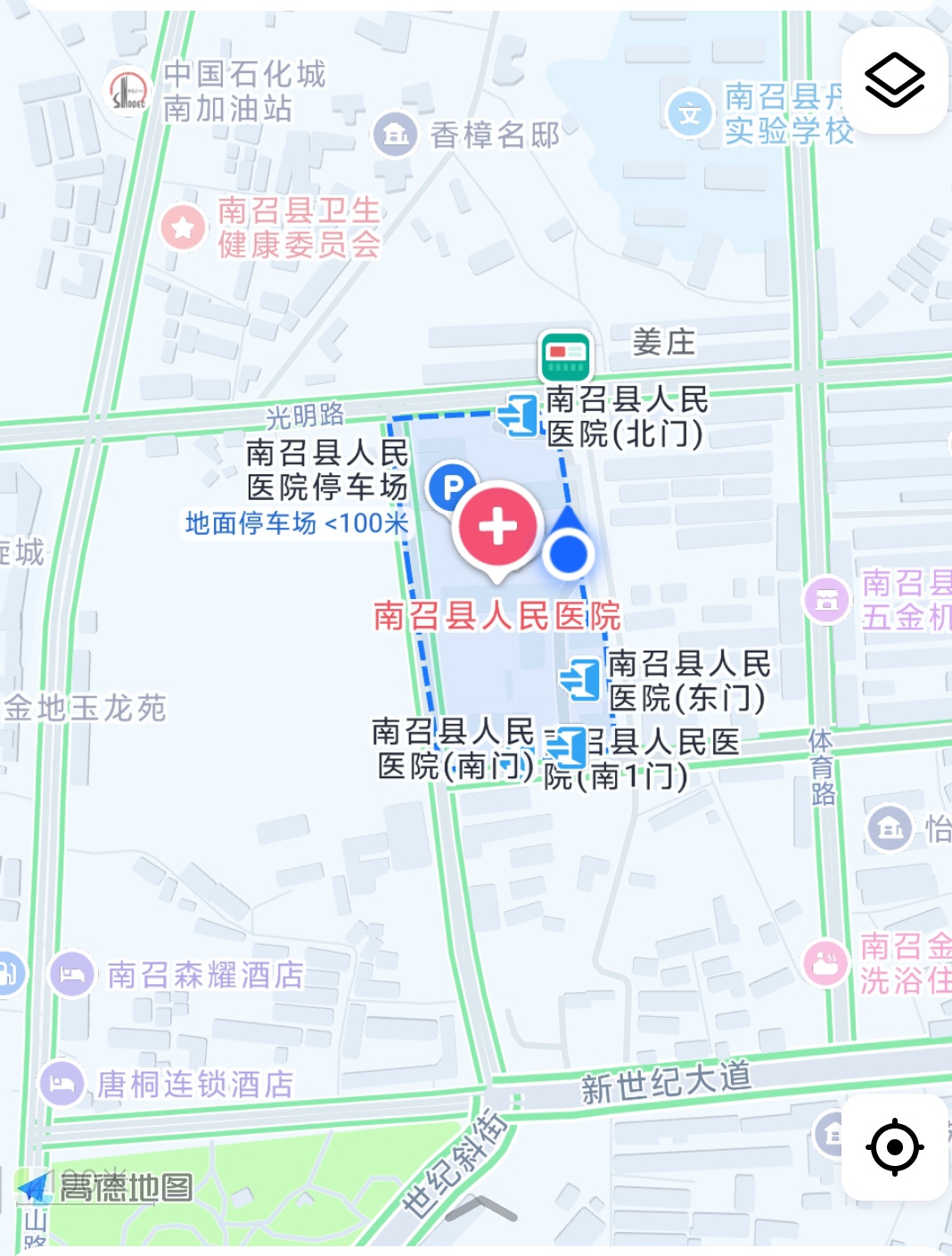
Task: Select the hospital 东门 entrance marker
Action: [581, 679]
